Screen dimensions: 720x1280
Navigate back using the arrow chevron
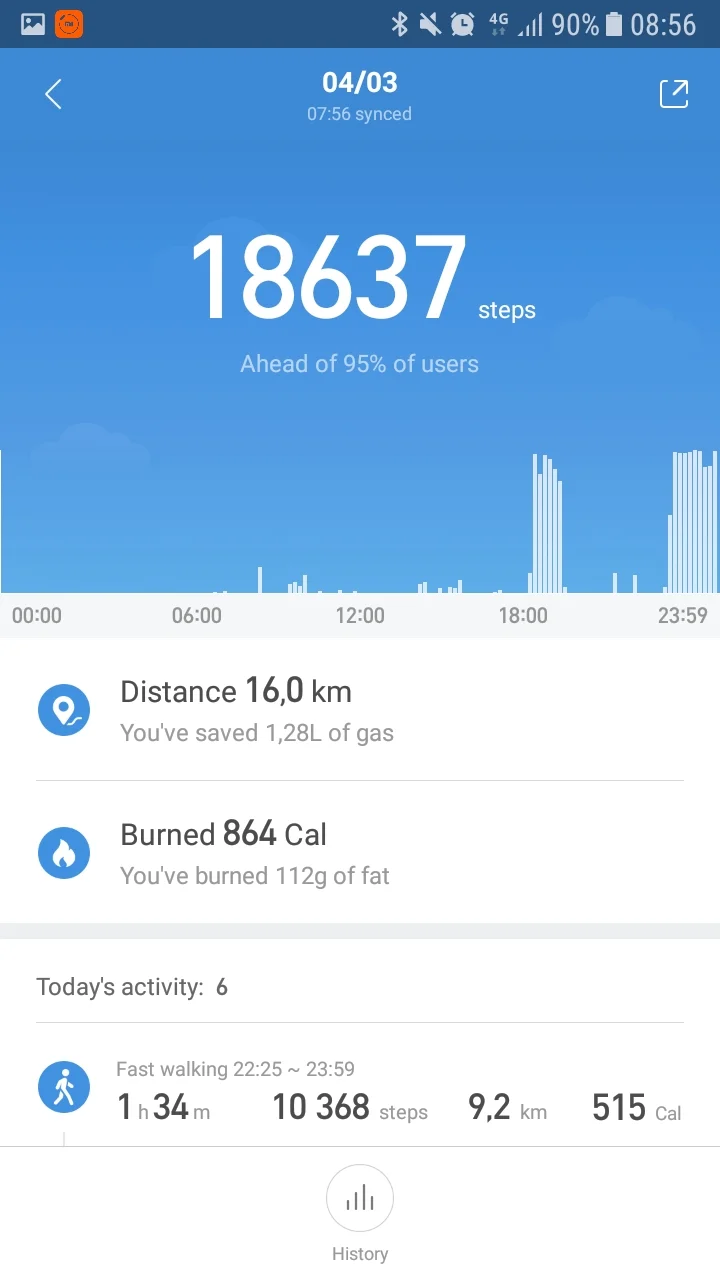pyautogui.click(x=52, y=93)
